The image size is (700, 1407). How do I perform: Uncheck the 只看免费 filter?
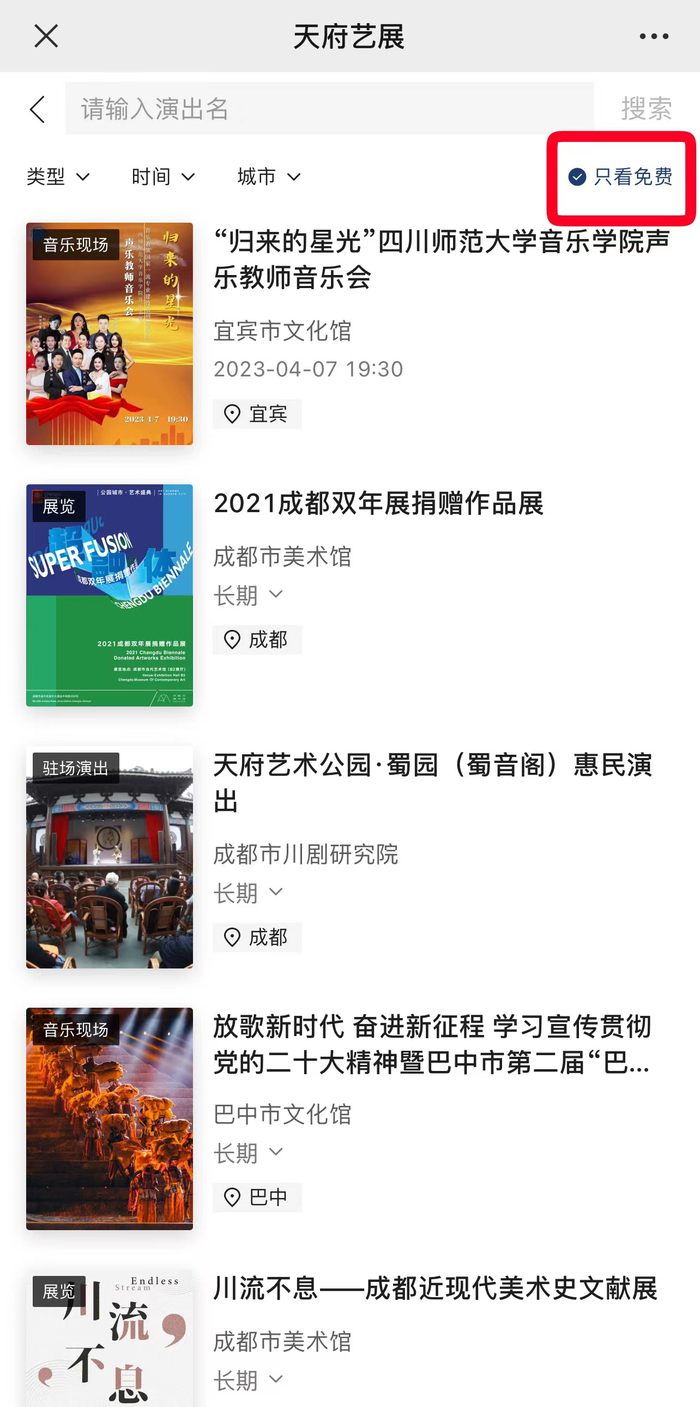[x=620, y=177]
